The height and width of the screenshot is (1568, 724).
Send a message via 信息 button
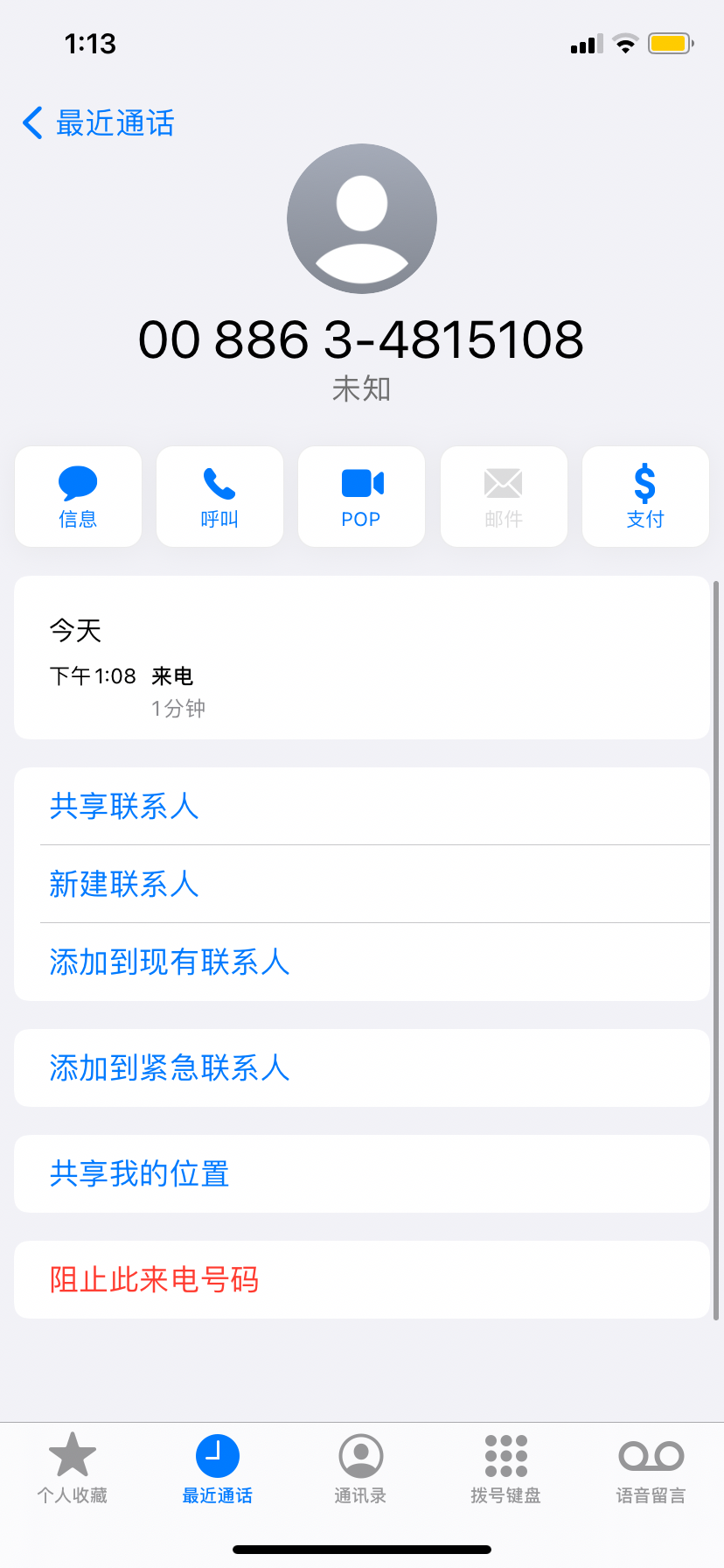point(78,497)
